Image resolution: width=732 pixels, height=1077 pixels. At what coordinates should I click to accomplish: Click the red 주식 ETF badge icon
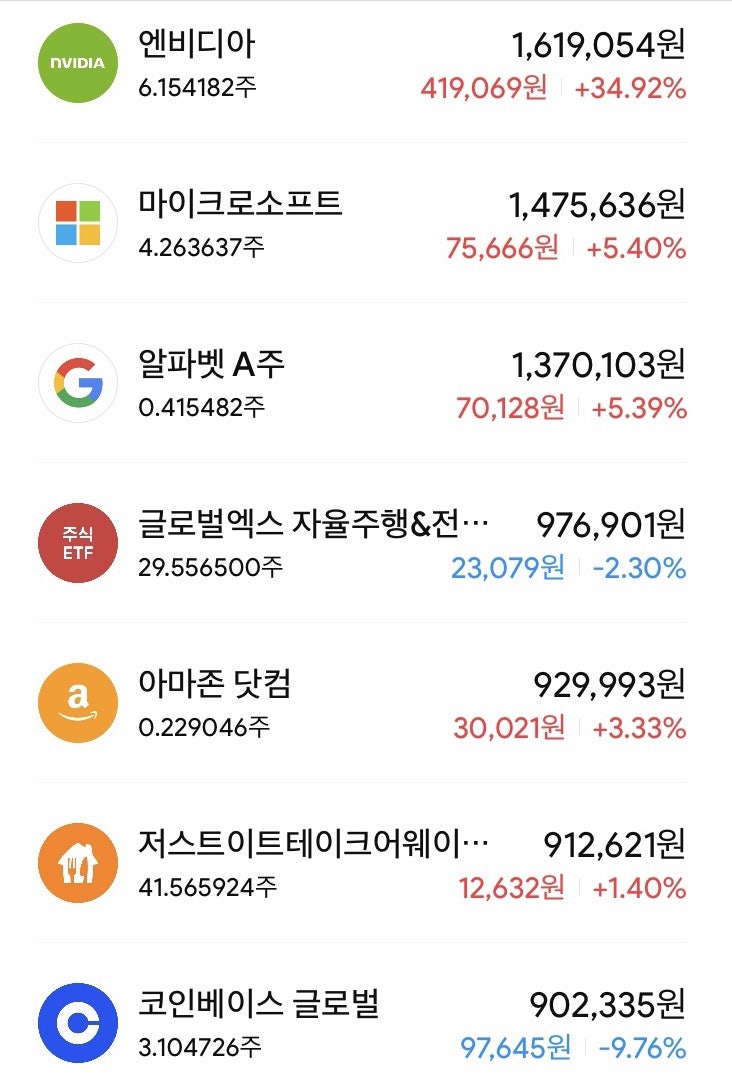[x=78, y=542]
